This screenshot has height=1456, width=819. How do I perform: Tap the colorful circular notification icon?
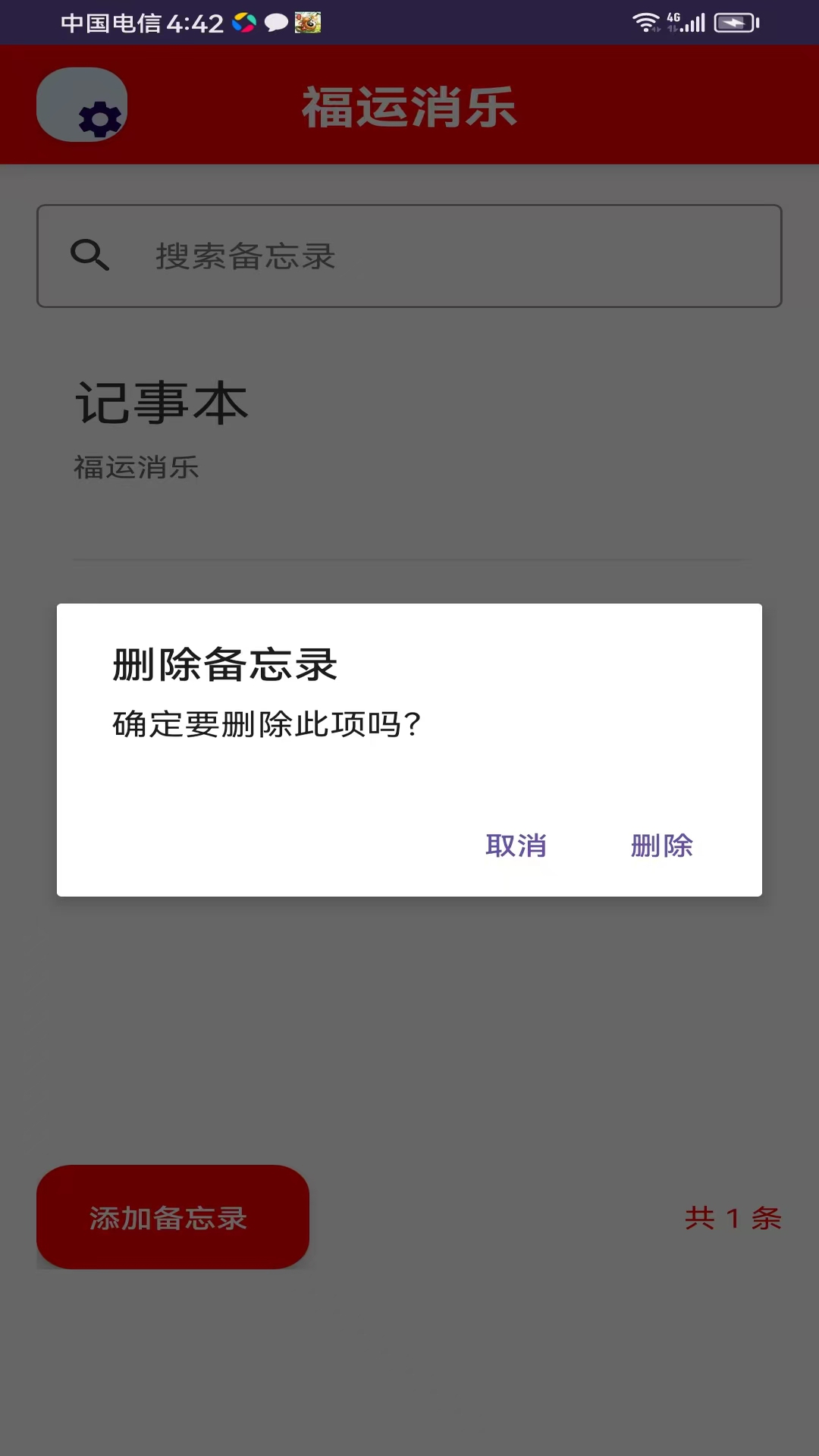pos(244,22)
